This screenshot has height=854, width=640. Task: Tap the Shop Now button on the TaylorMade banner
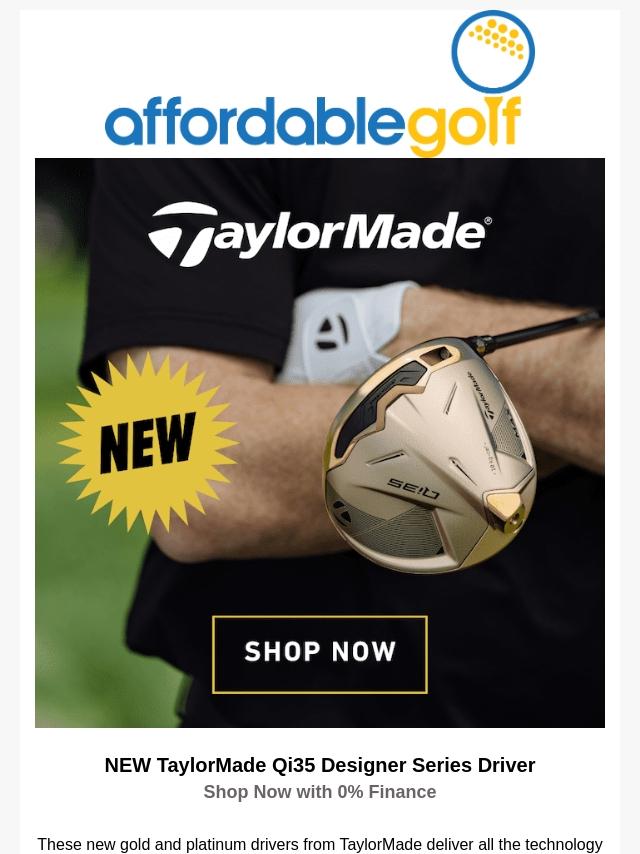[x=320, y=653]
